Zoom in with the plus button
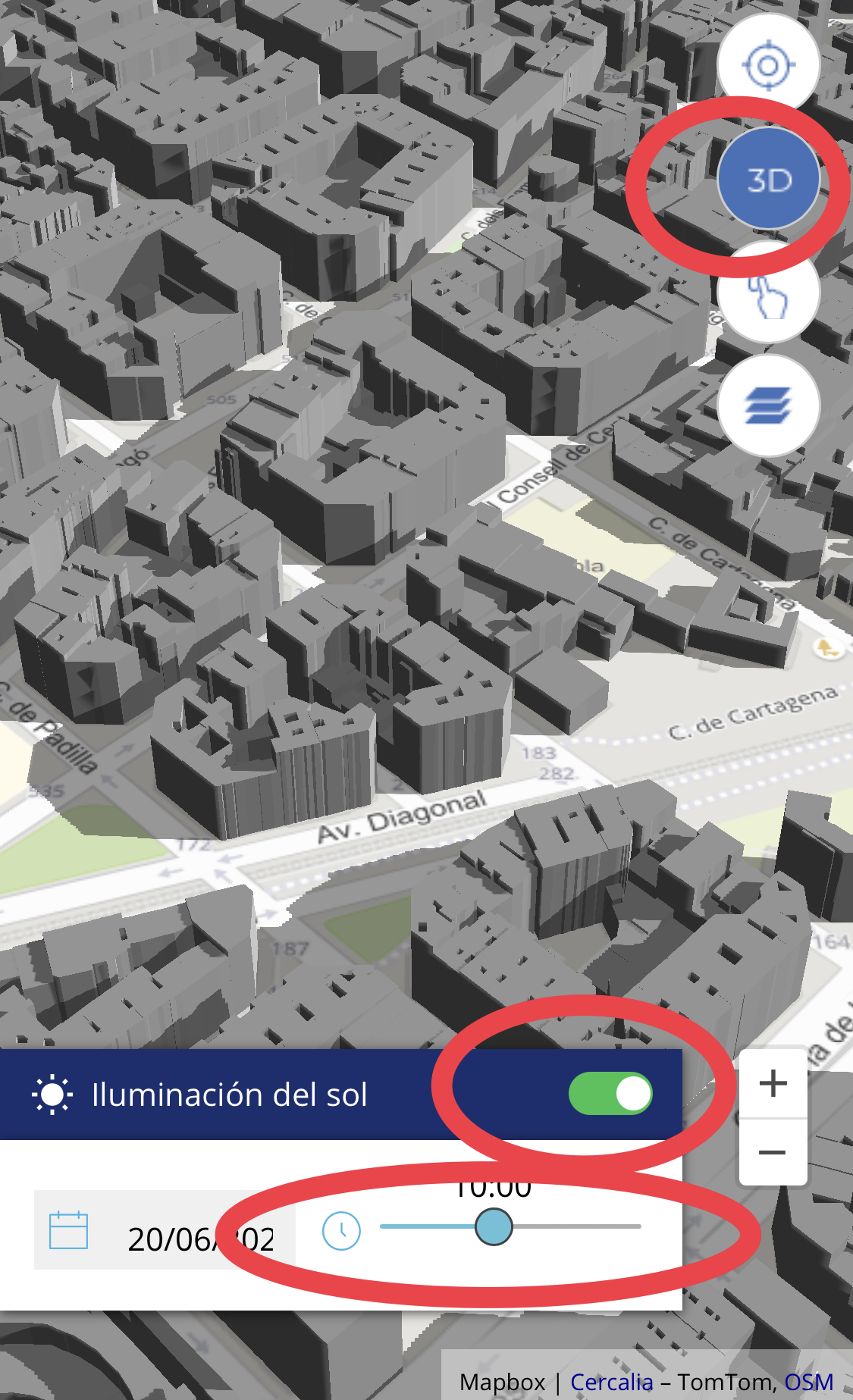This screenshot has width=853, height=1400. 773,1083
